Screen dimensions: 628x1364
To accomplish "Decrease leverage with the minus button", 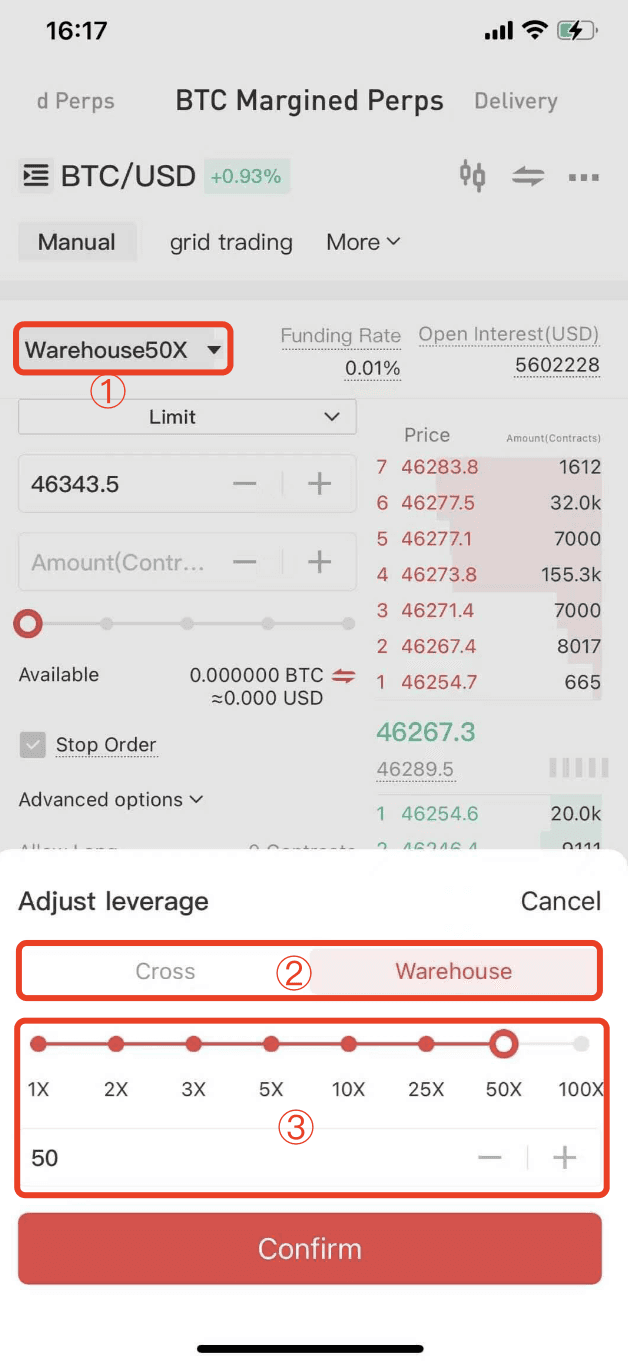I will [x=489, y=1158].
